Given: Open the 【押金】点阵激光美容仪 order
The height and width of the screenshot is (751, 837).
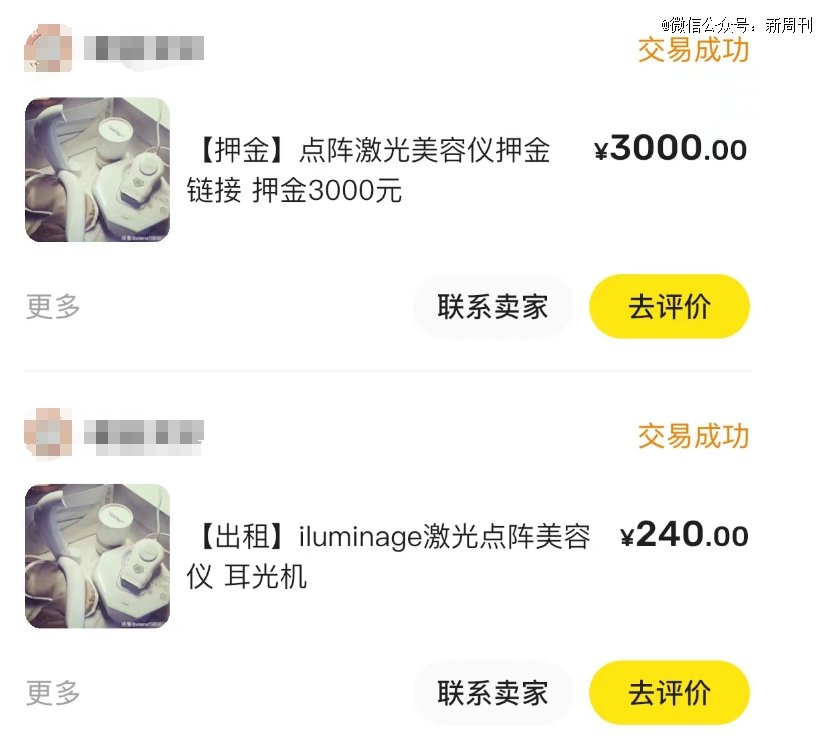Looking at the screenshot, I should pos(368,170).
